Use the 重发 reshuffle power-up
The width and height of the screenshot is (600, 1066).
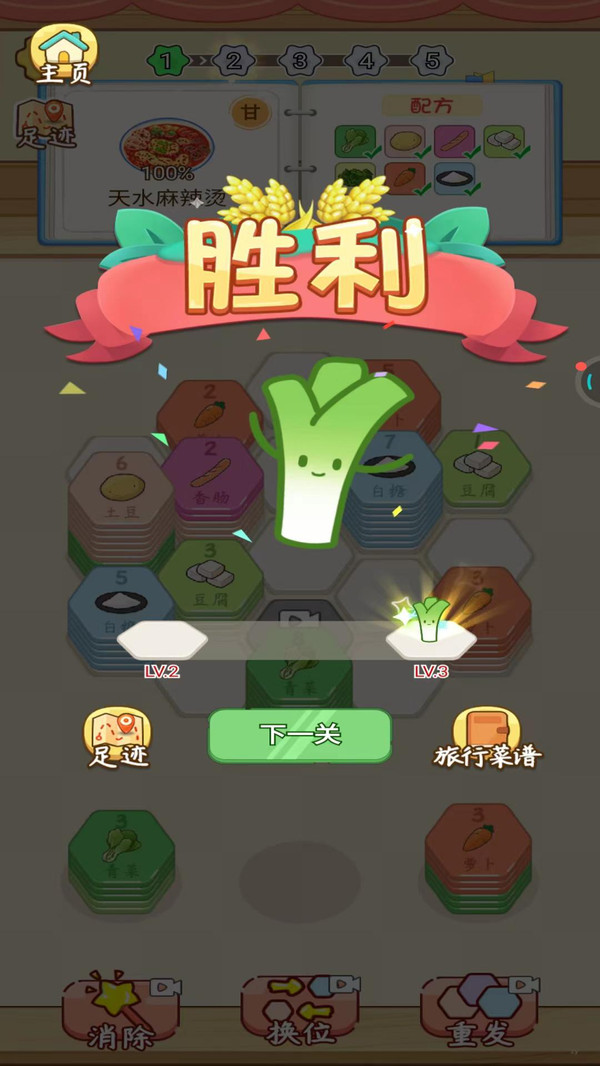point(482,1010)
